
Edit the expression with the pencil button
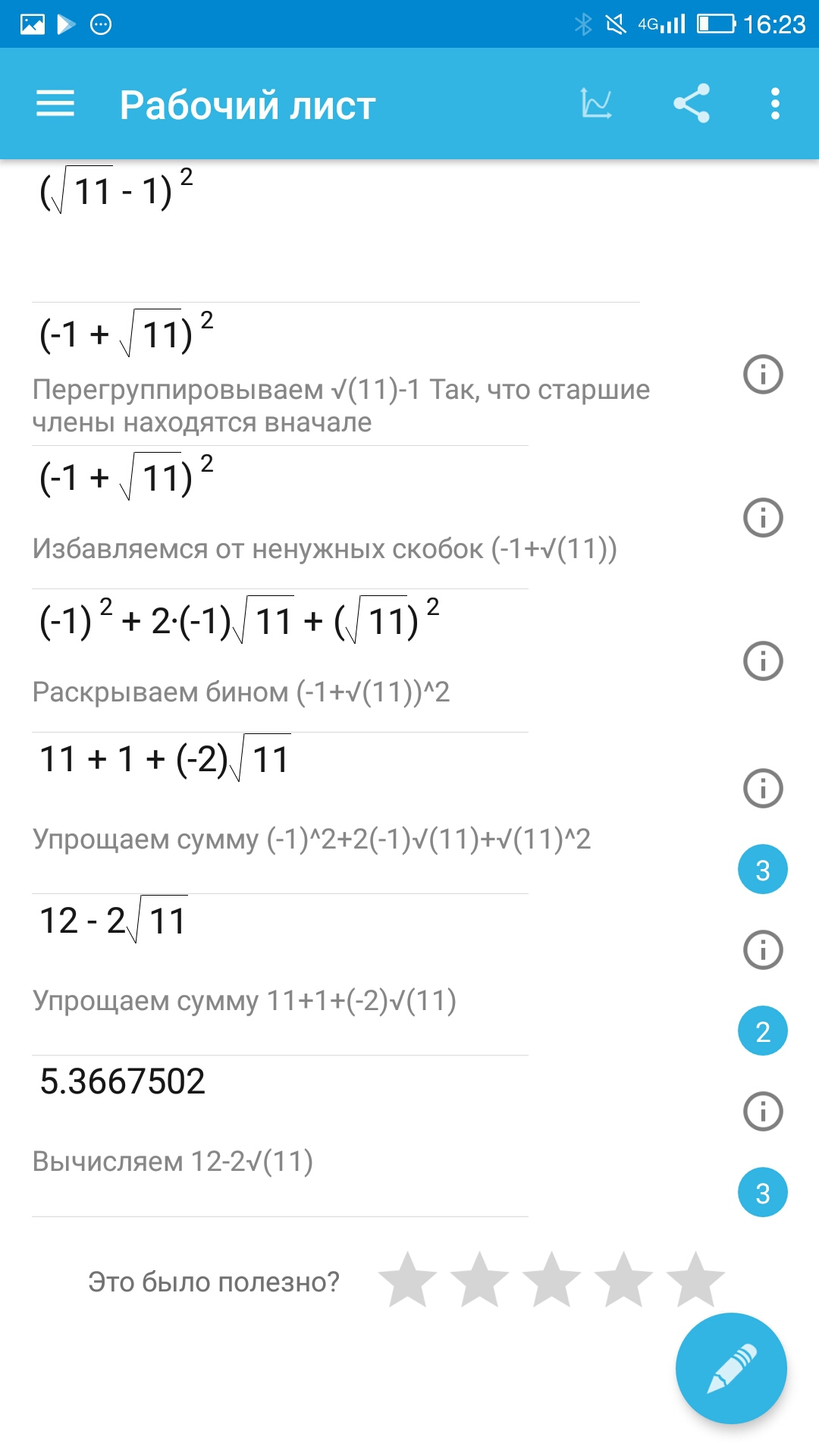[x=731, y=1368]
